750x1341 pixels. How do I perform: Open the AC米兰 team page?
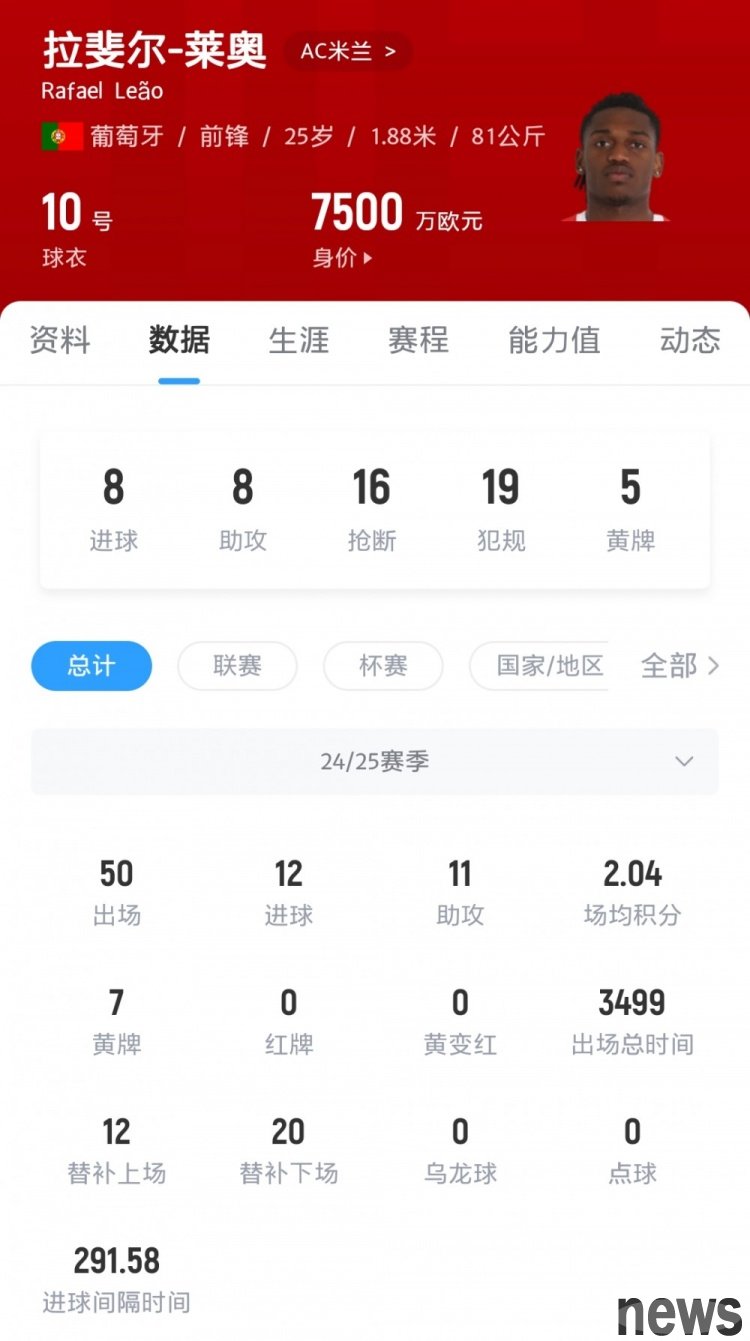coord(347,51)
